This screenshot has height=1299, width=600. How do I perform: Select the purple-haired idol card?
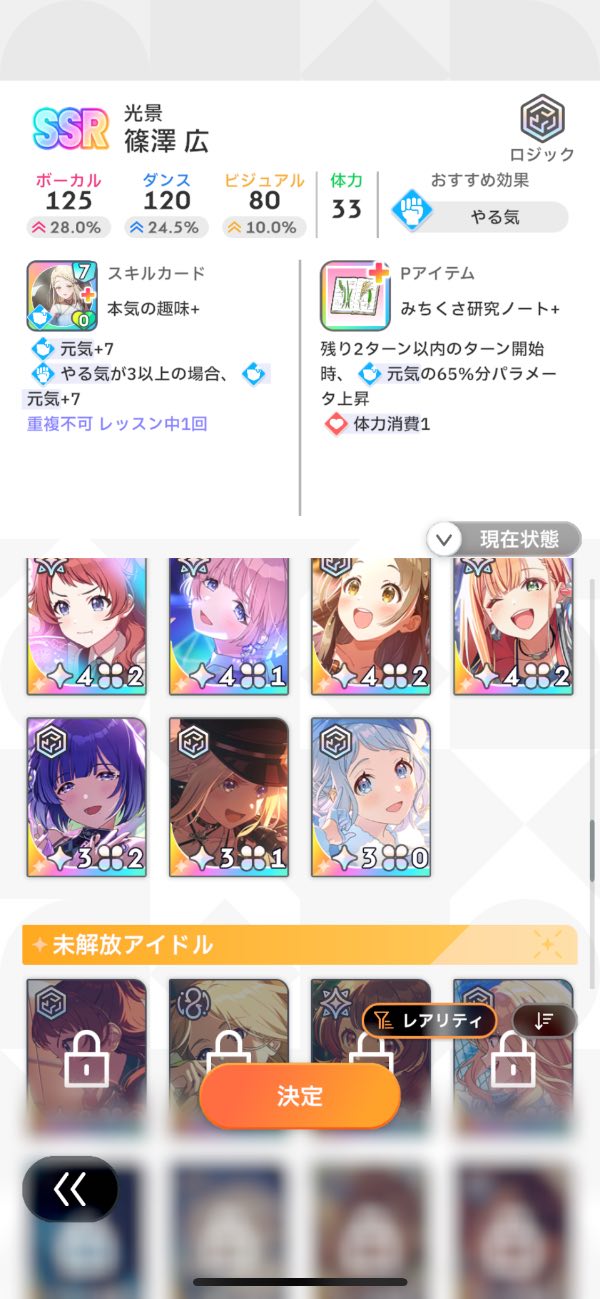click(87, 796)
